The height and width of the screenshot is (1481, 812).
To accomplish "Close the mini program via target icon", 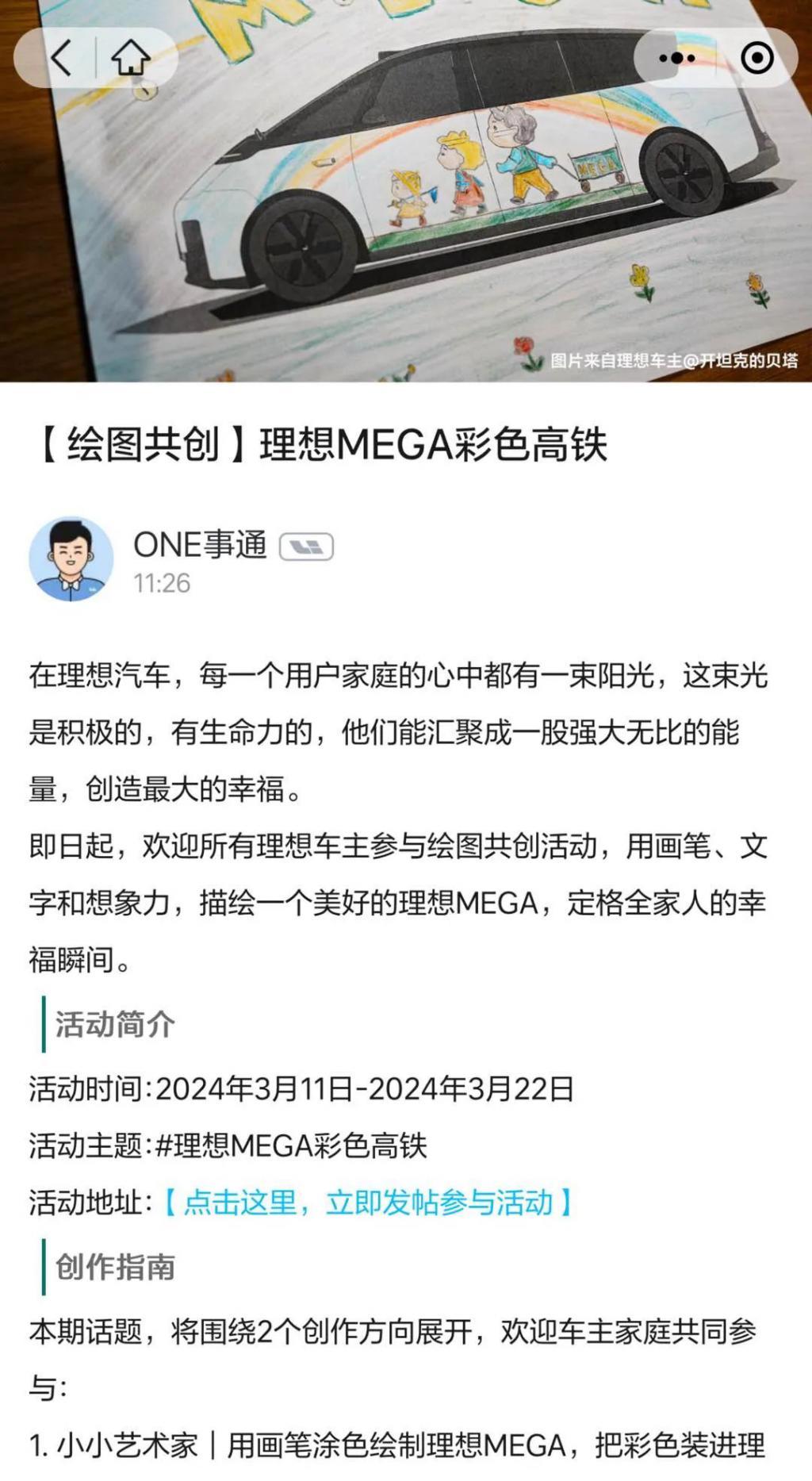I will click(x=756, y=58).
